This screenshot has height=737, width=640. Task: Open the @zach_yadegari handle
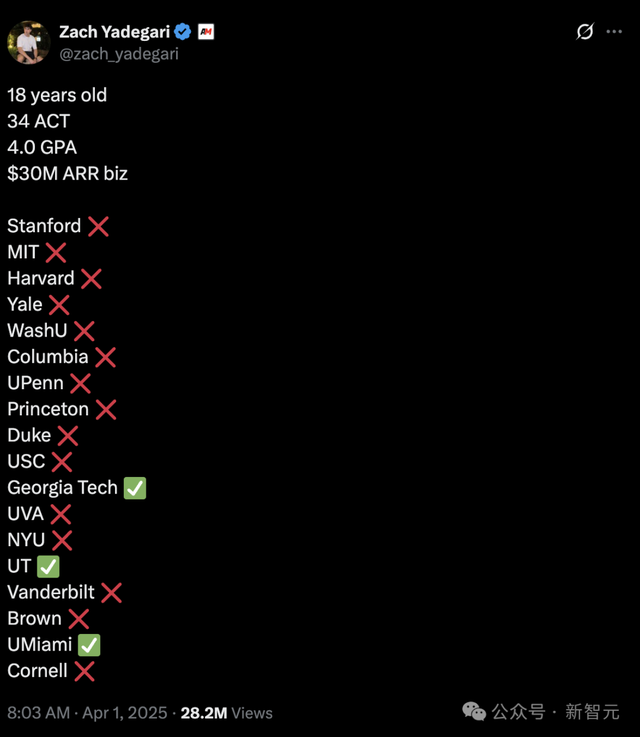(x=119, y=54)
